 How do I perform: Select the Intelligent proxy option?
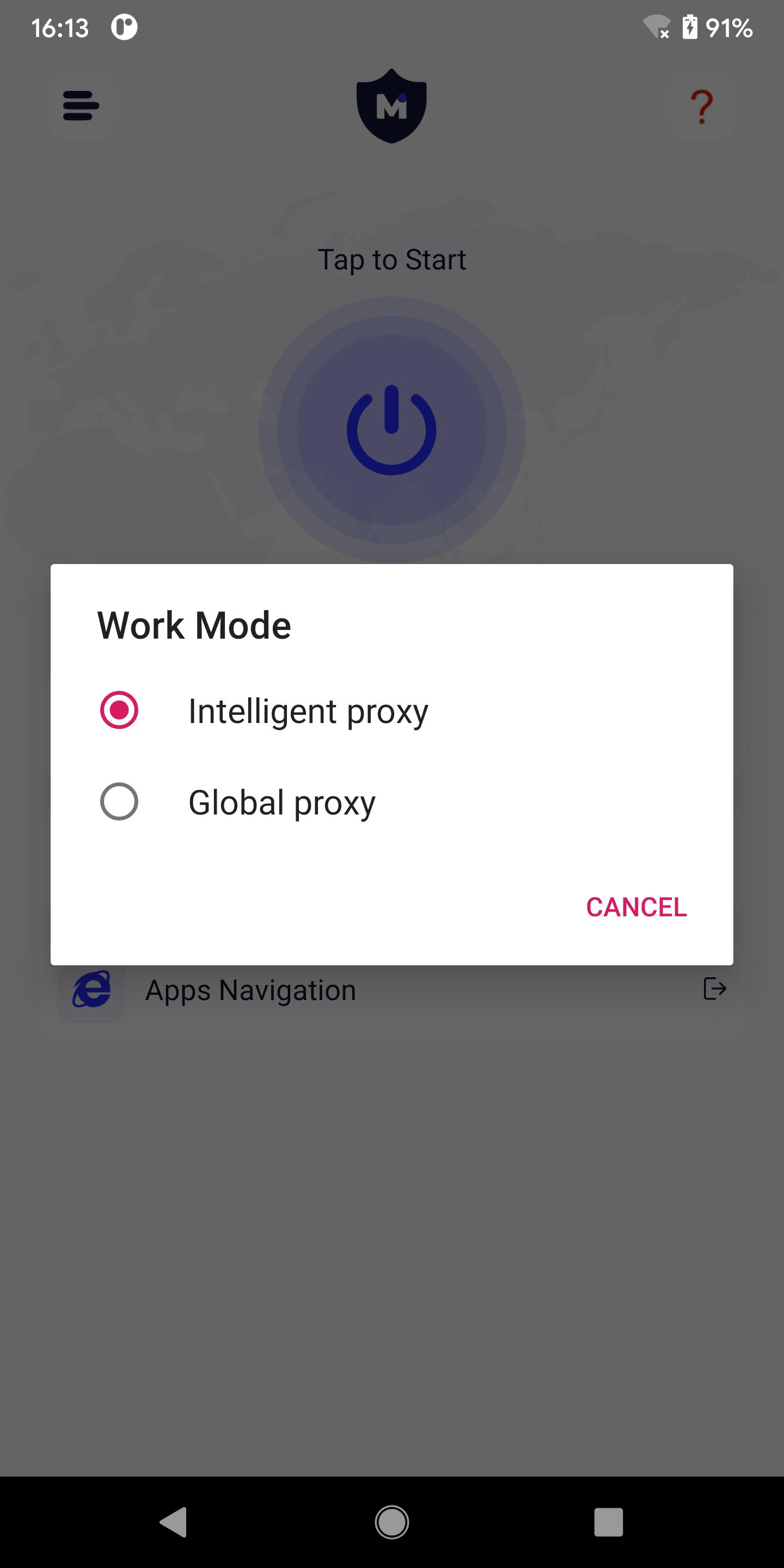click(391, 710)
